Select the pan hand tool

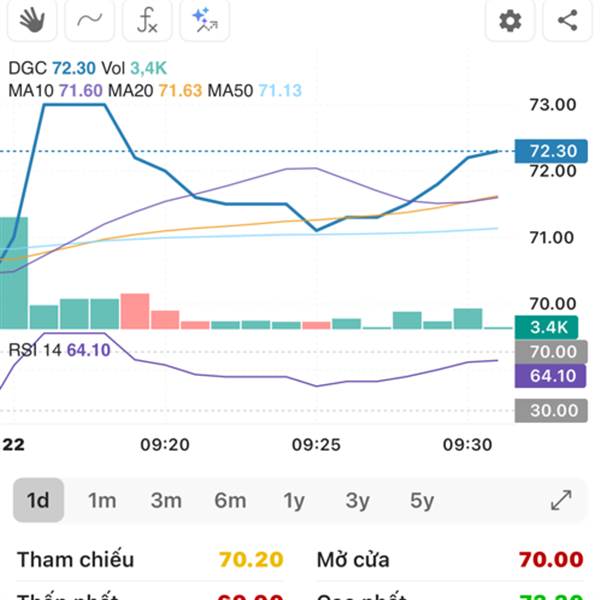pyautogui.click(x=31, y=20)
